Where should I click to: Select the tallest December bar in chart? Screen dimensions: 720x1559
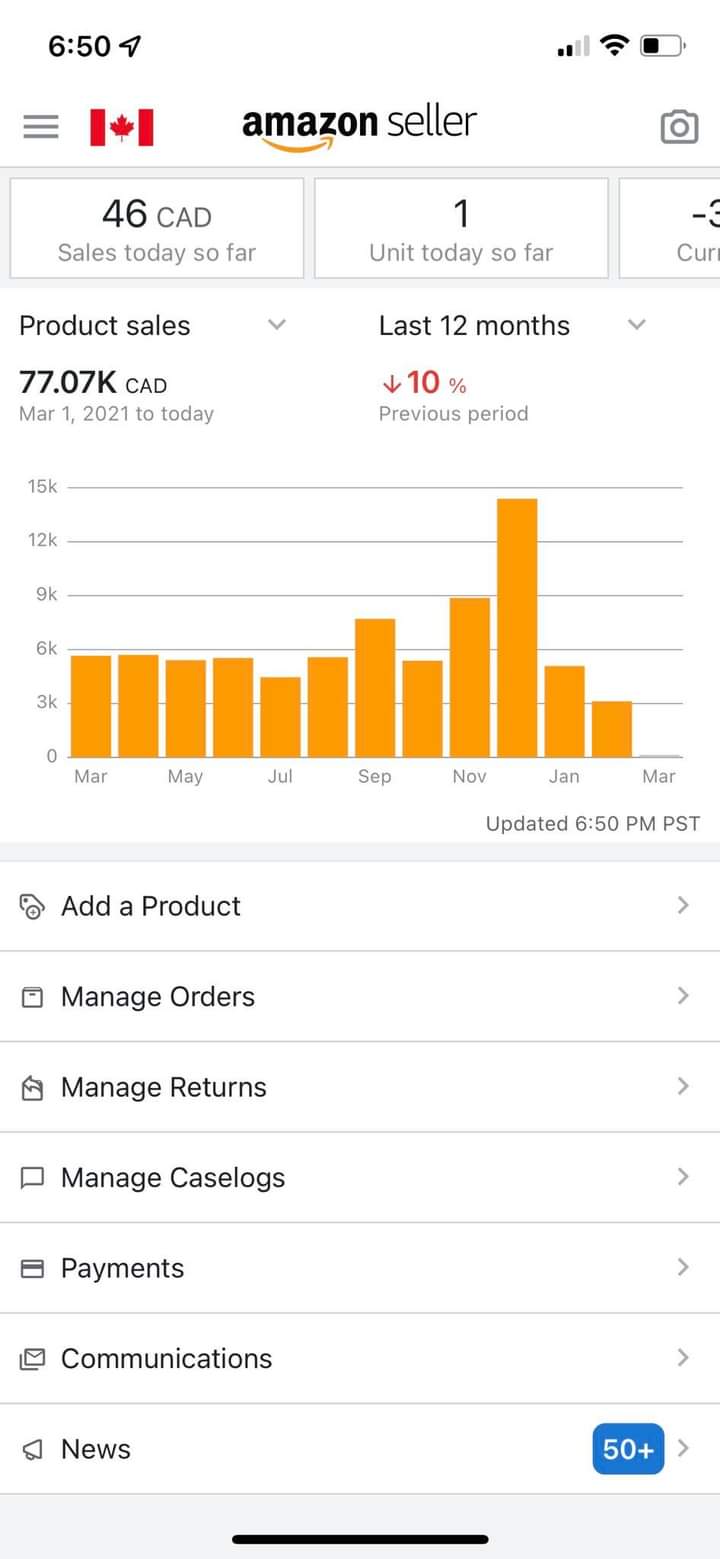[517, 627]
